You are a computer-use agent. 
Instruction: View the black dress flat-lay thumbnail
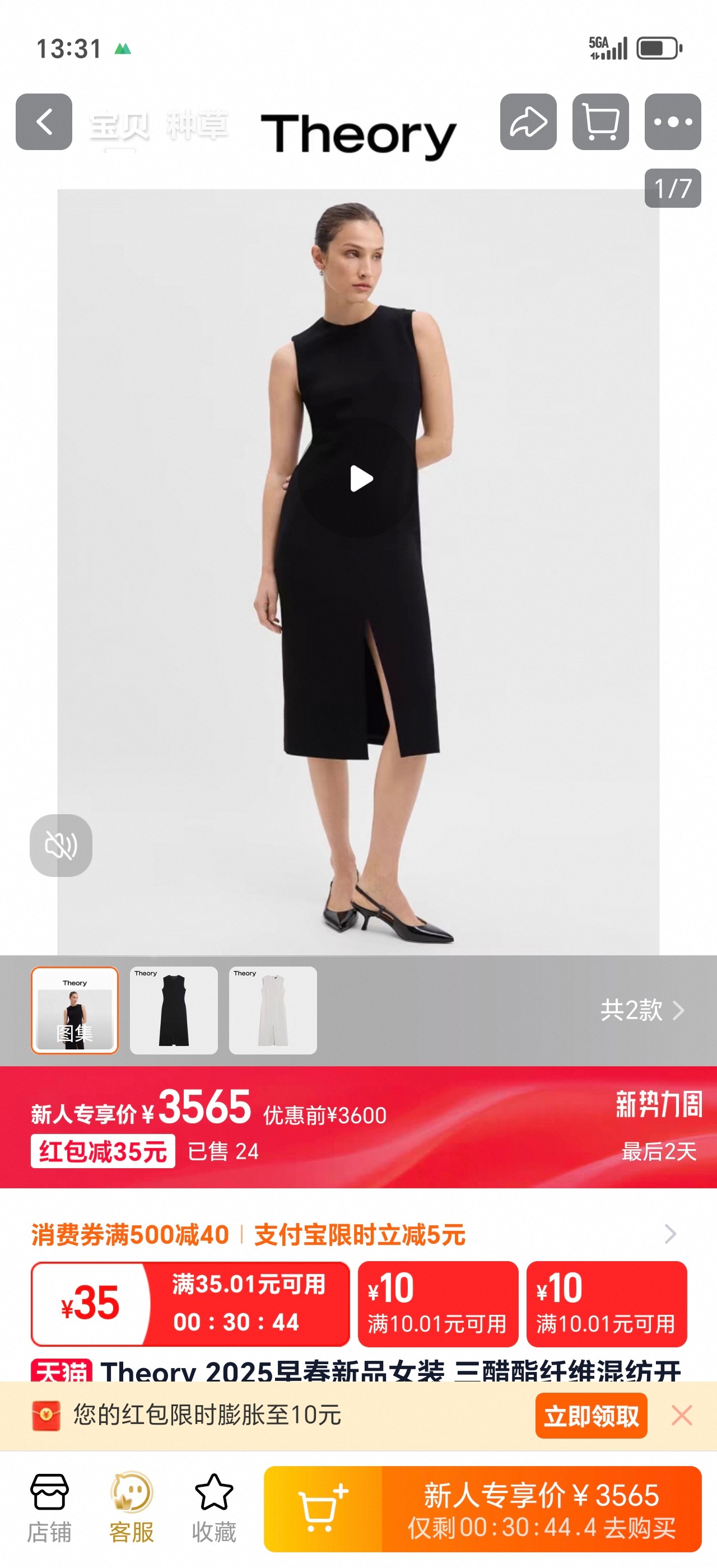click(x=174, y=1010)
